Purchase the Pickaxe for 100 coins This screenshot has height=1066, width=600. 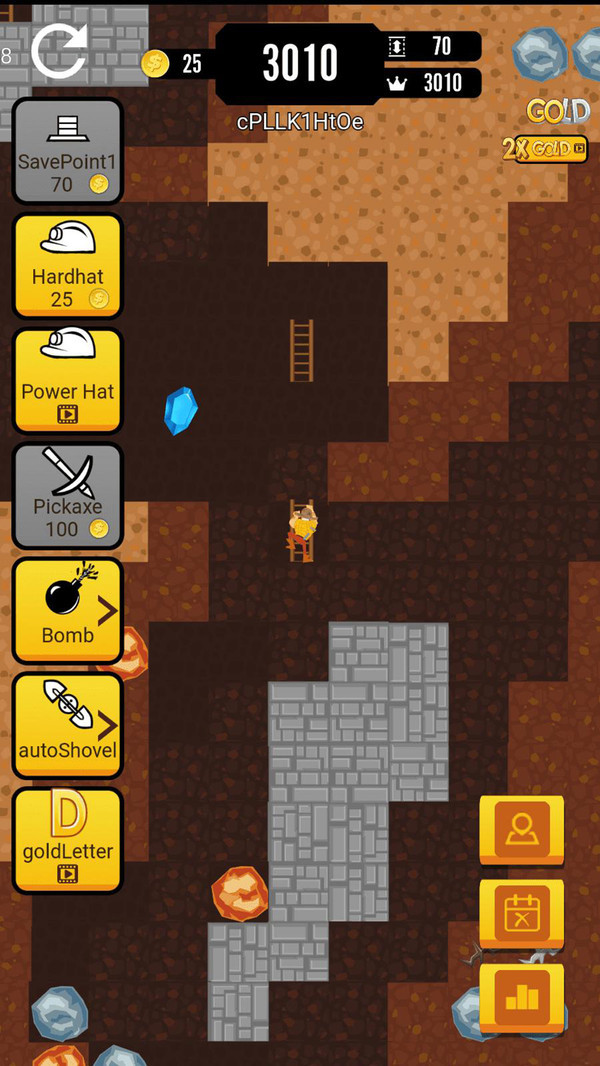[x=67, y=497]
